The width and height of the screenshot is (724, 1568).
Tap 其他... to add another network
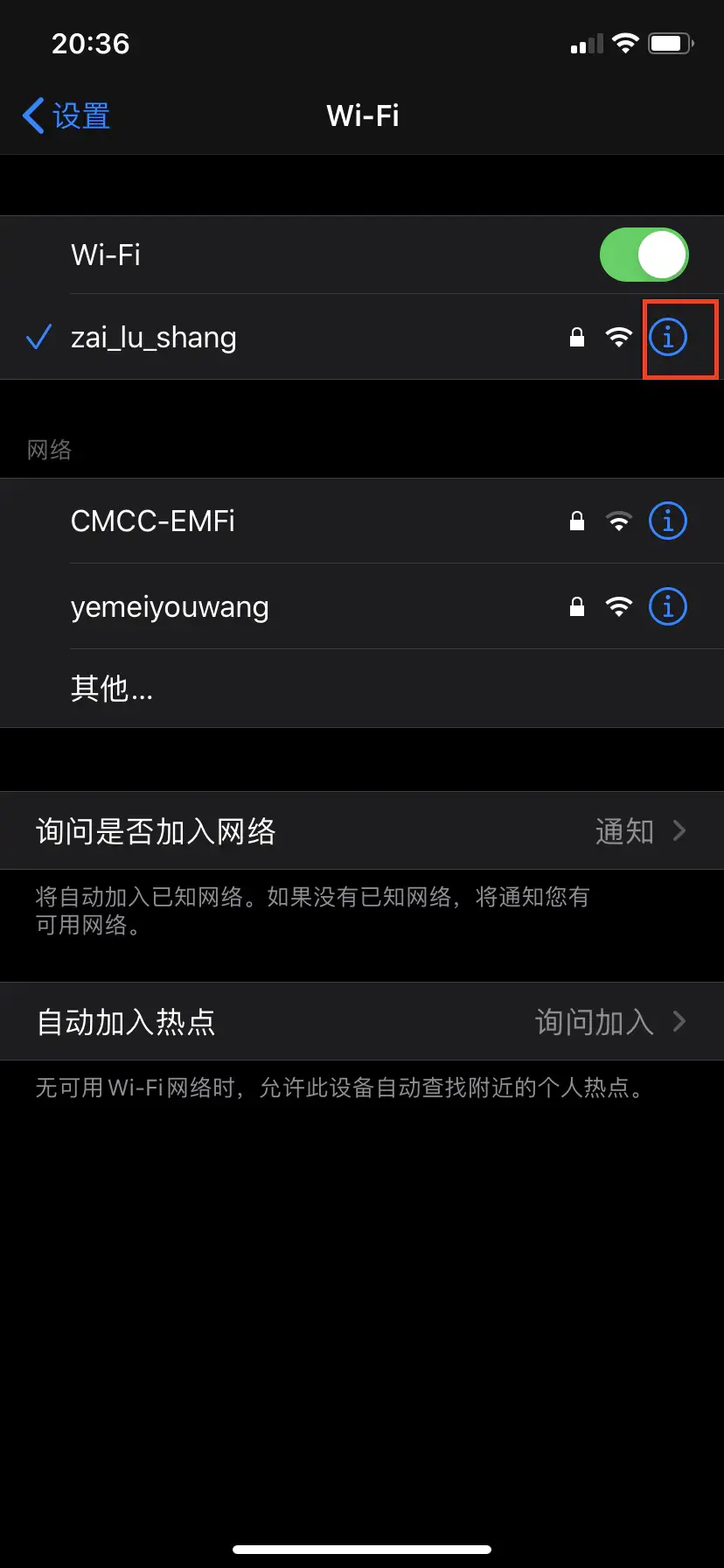tap(112, 689)
